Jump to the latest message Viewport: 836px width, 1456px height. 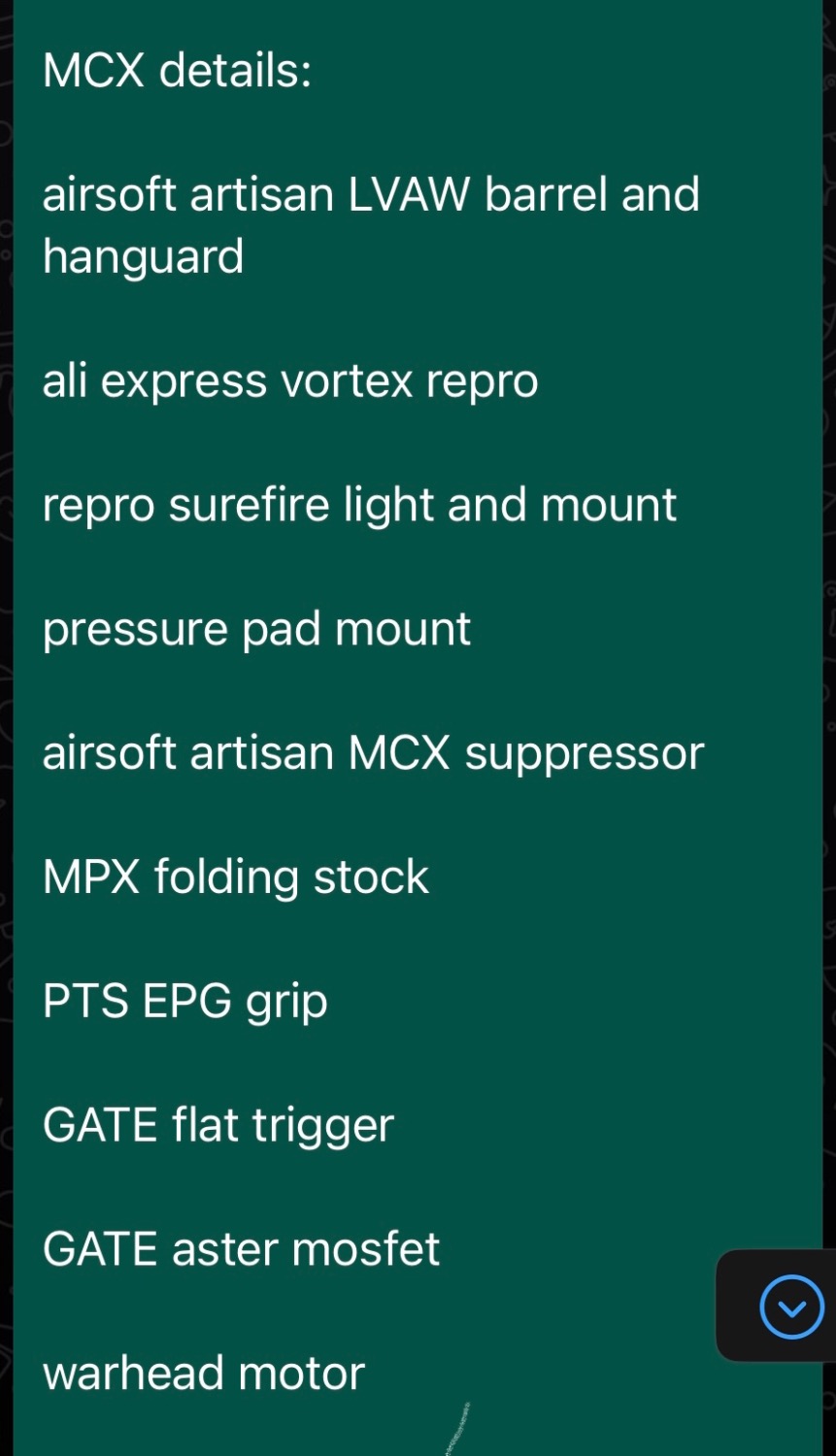tap(791, 1307)
